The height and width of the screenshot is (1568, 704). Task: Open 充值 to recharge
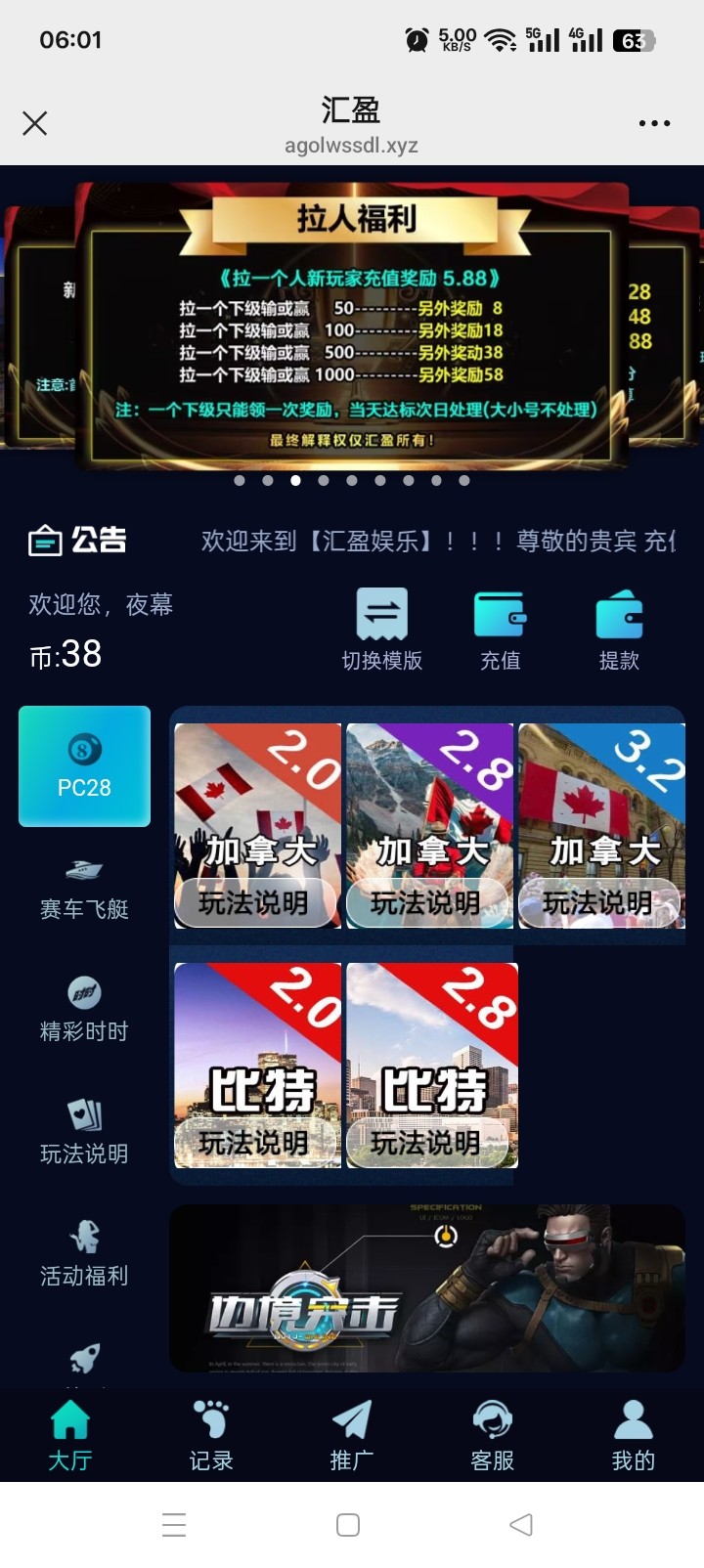tap(500, 629)
